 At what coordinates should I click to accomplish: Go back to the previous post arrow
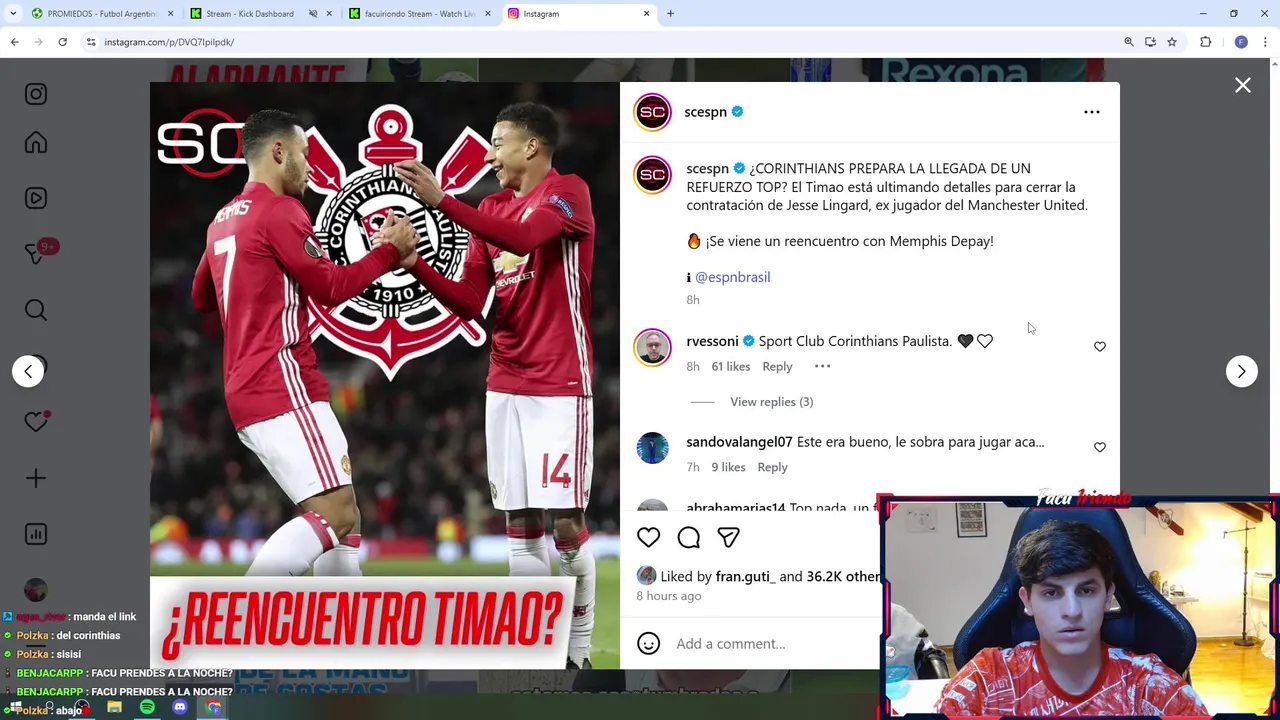28,371
